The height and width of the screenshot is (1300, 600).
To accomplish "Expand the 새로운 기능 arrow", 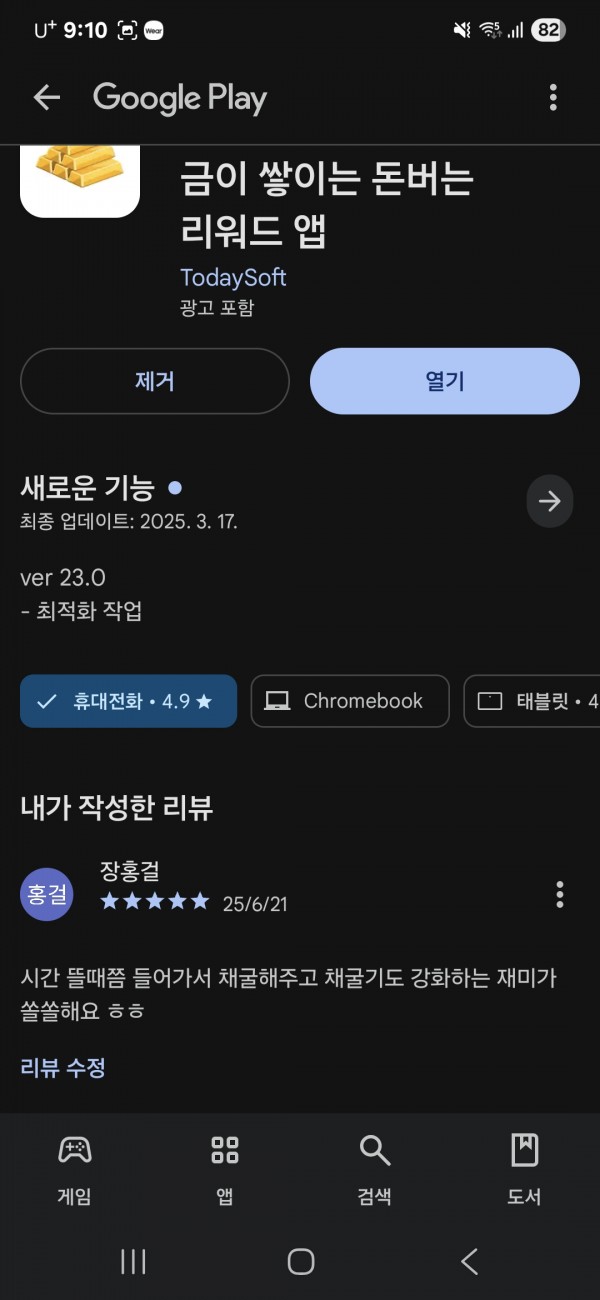I will pyautogui.click(x=550, y=501).
